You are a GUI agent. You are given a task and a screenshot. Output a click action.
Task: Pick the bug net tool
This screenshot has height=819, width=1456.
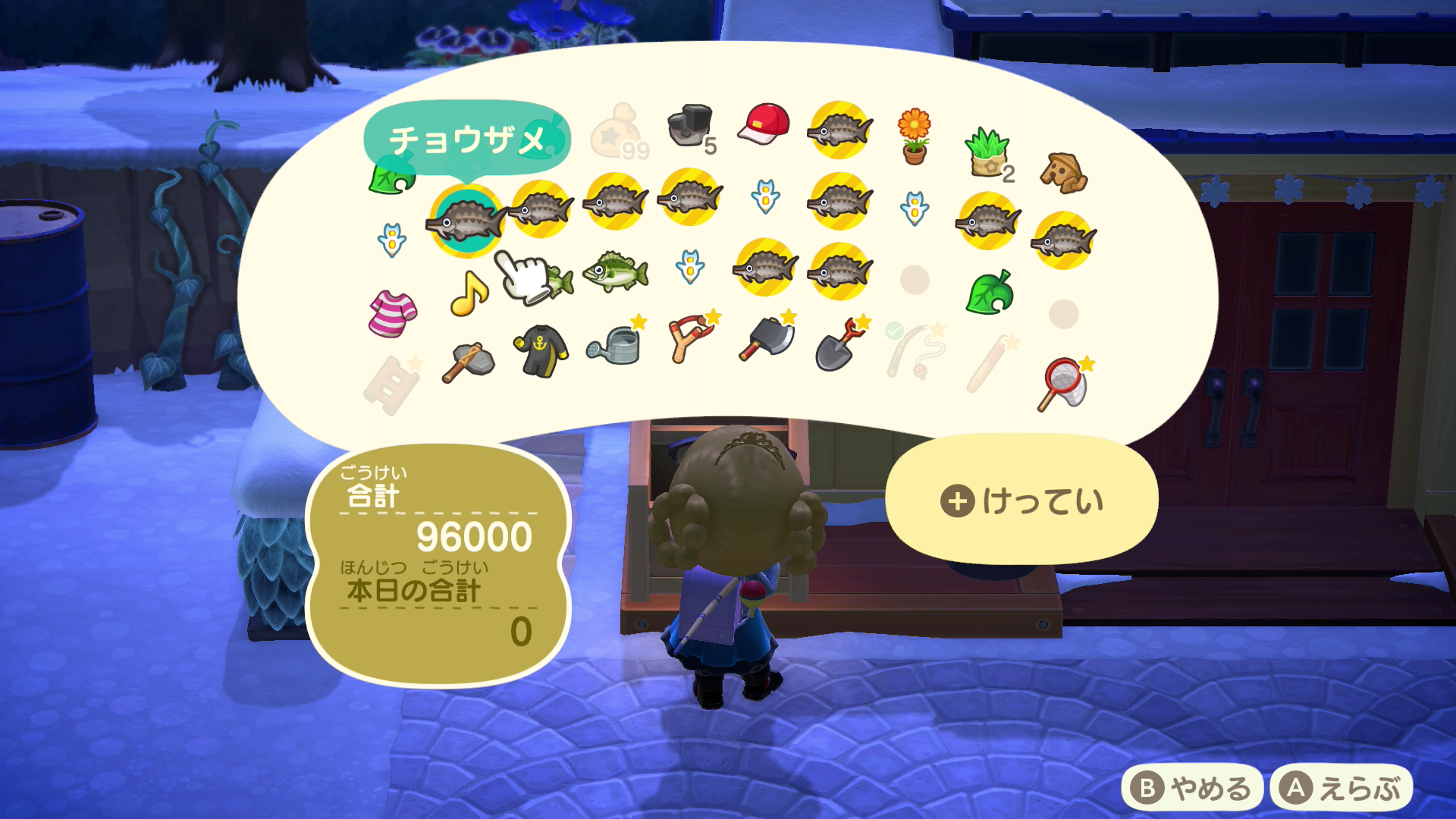point(1064,384)
